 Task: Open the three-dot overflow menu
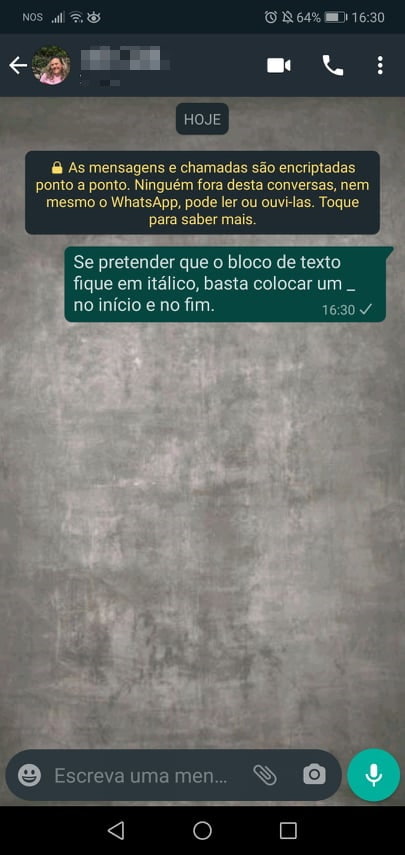pos(380,66)
